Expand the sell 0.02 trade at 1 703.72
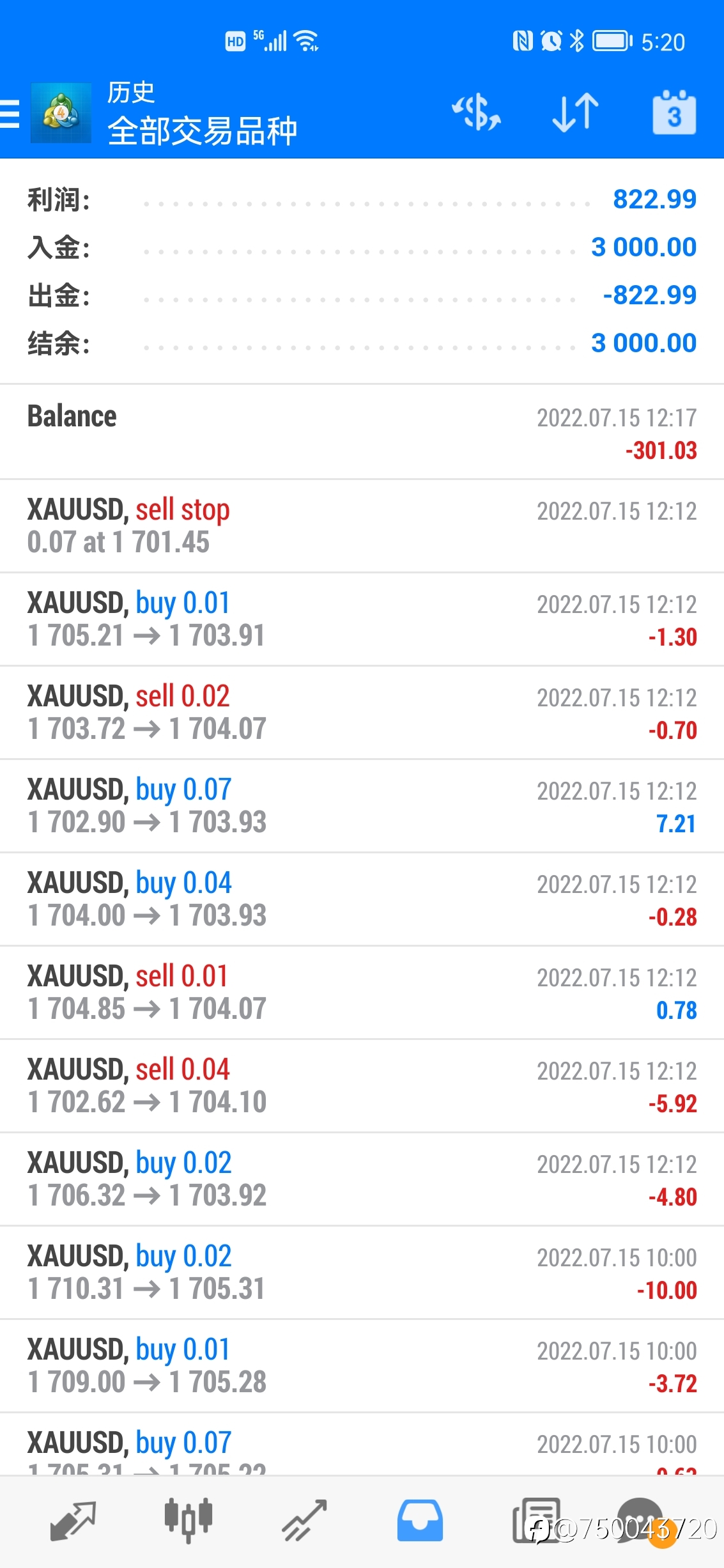Image resolution: width=724 pixels, height=1568 pixels. (x=362, y=713)
